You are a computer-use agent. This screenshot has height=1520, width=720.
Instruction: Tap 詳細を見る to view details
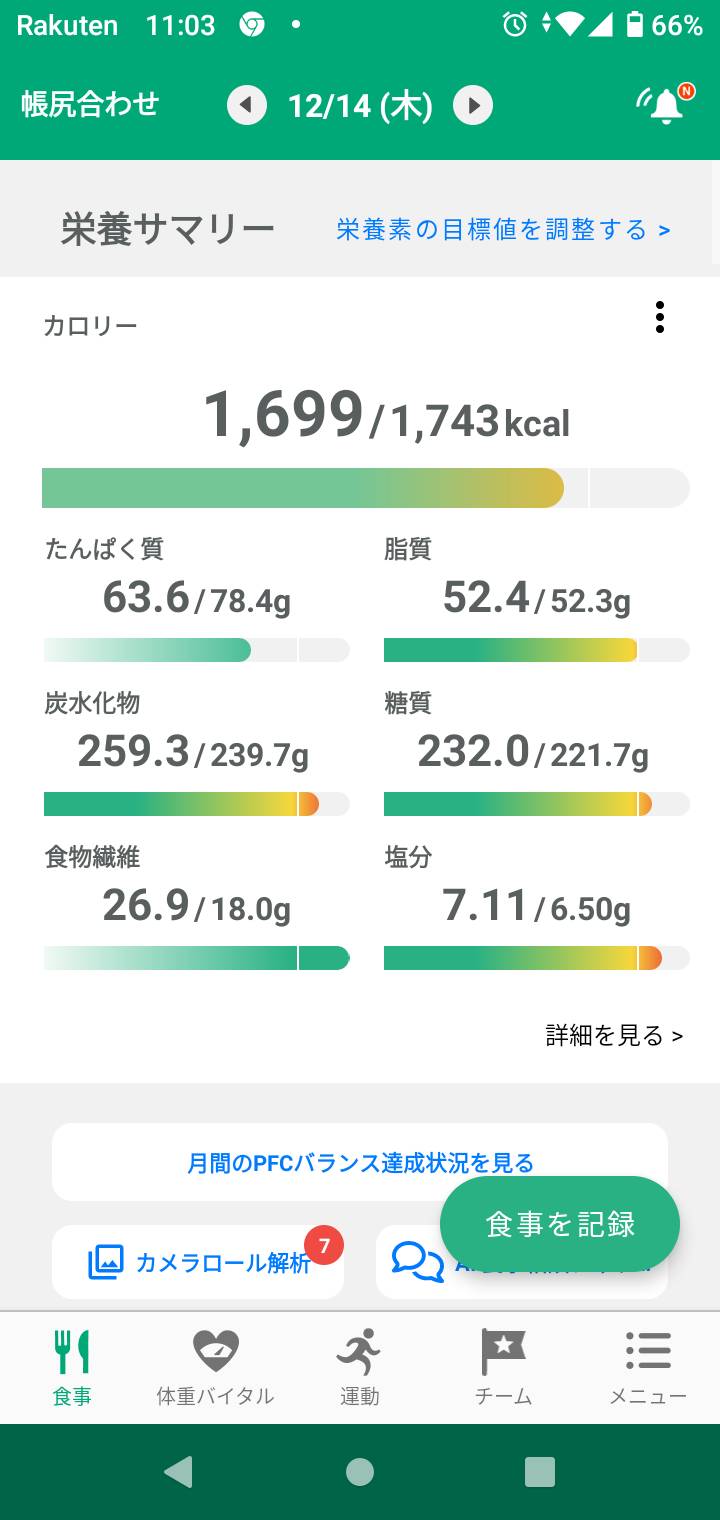tap(614, 1035)
